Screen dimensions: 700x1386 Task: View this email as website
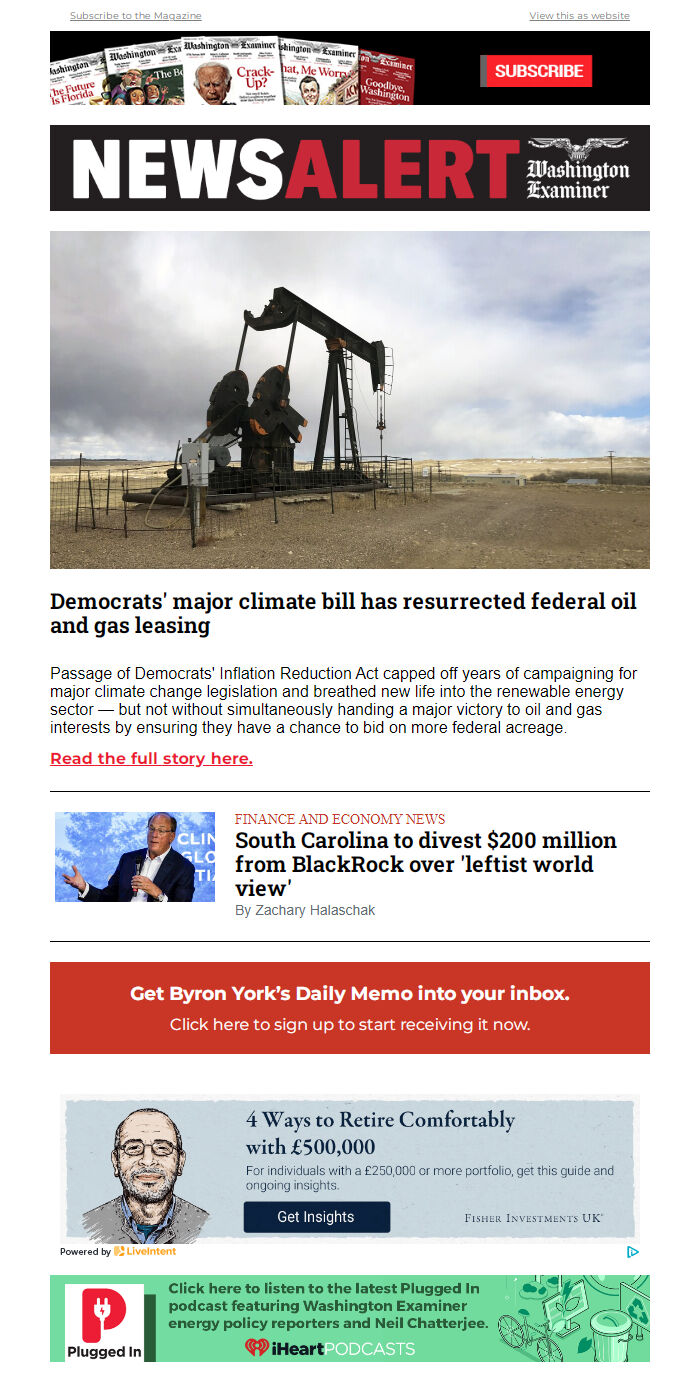(x=579, y=16)
